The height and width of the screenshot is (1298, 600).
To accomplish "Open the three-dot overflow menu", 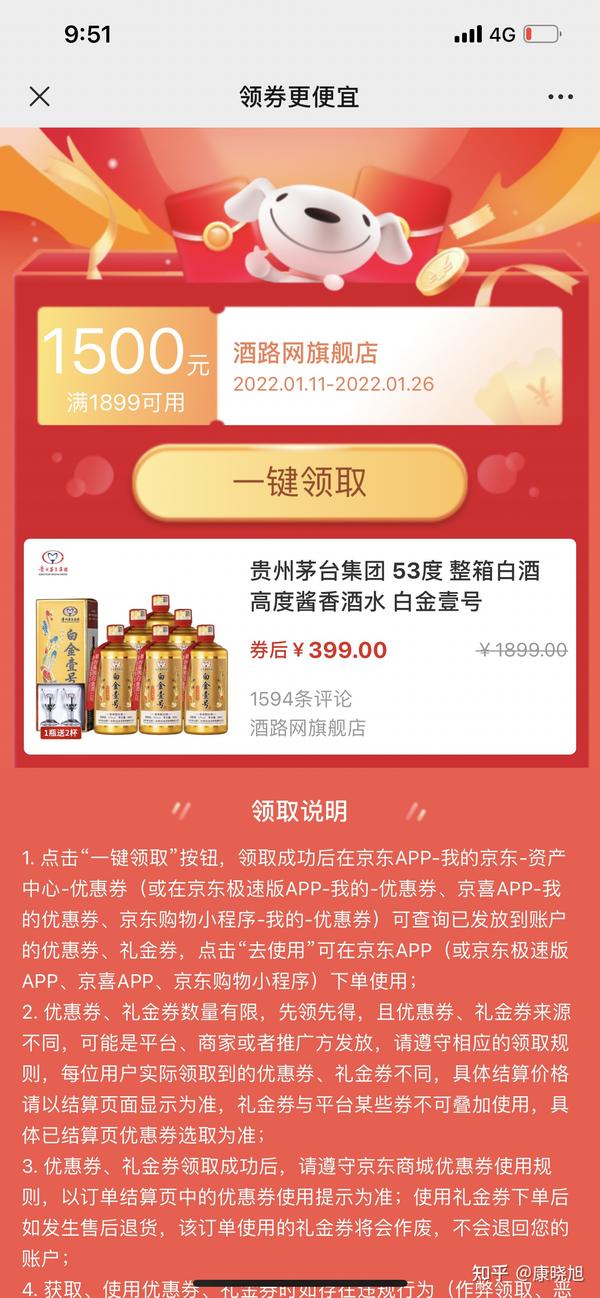I will point(560,97).
